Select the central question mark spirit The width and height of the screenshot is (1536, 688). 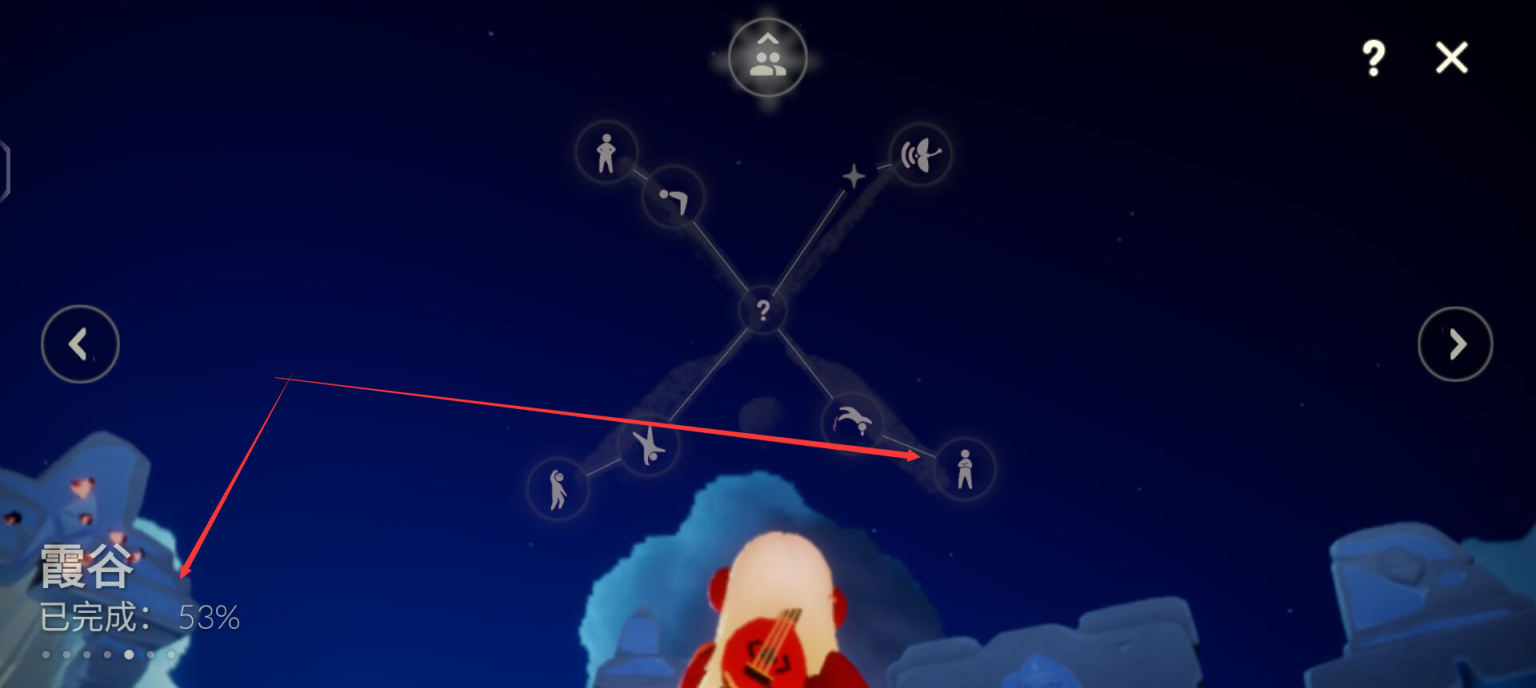click(763, 311)
